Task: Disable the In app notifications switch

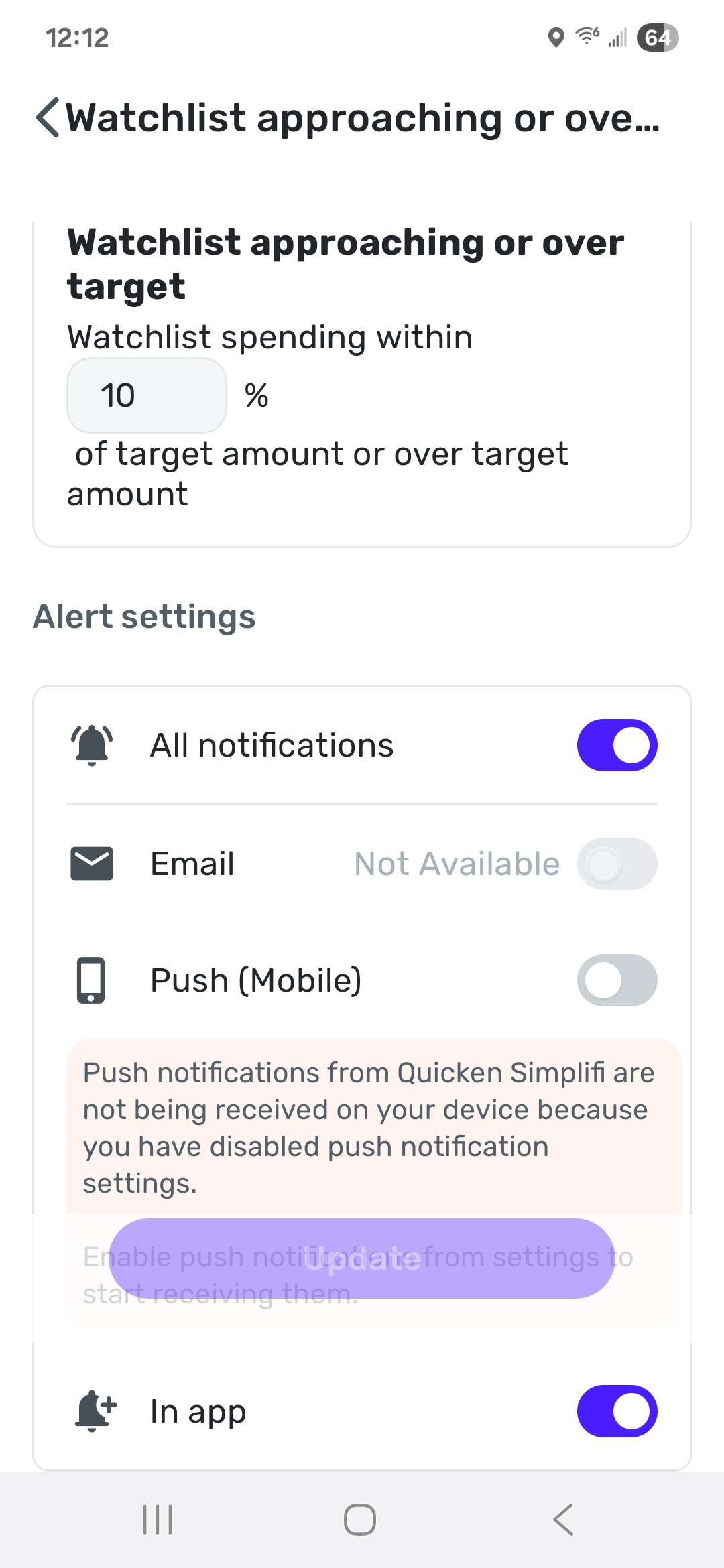Action: pyautogui.click(x=617, y=1411)
